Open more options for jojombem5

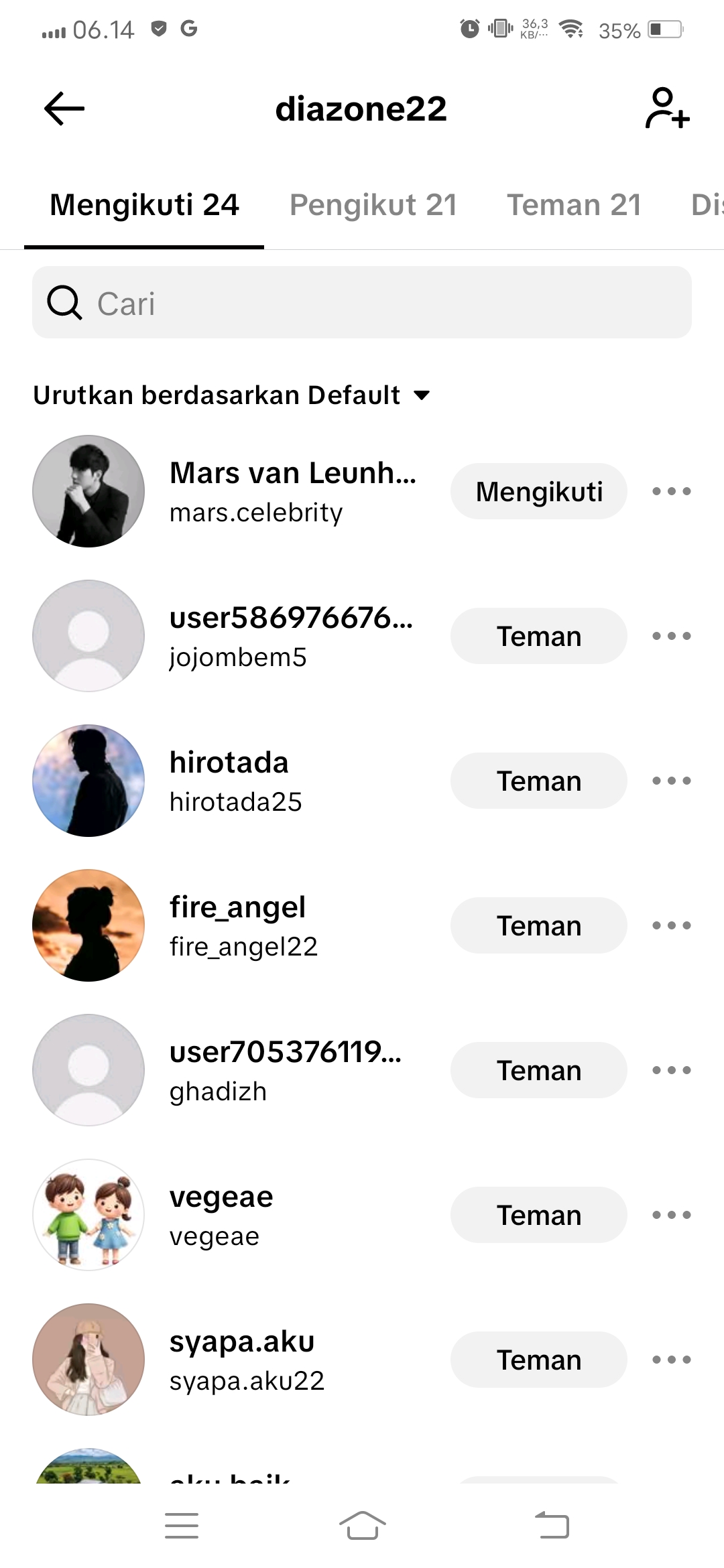click(x=671, y=636)
